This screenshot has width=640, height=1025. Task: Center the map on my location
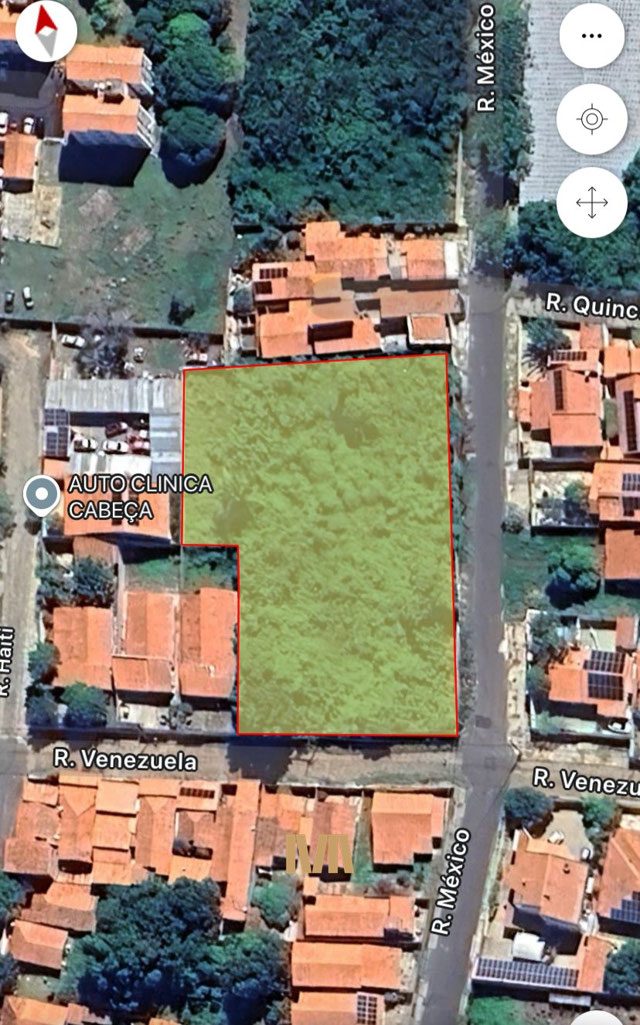coord(592,119)
